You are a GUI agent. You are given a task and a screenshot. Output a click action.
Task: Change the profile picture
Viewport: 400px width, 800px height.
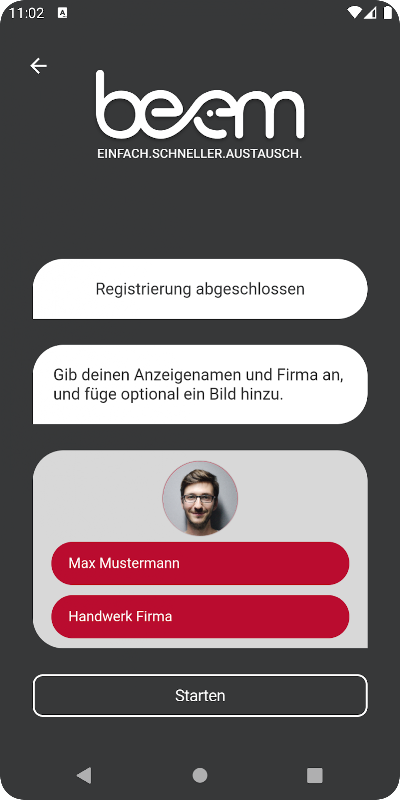tap(200, 498)
